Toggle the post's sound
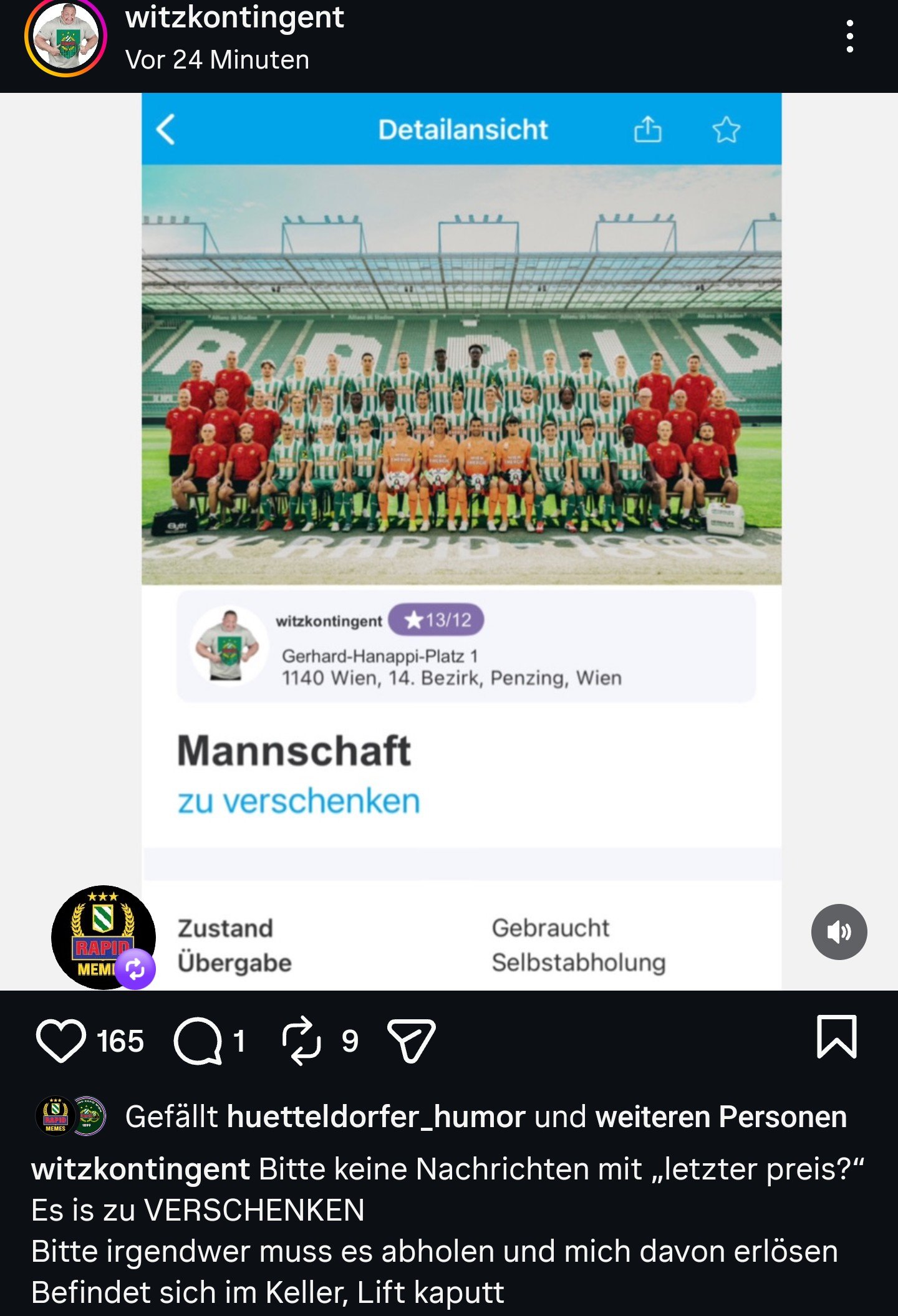Viewport: 898px width, 1316px height. (x=839, y=932)
